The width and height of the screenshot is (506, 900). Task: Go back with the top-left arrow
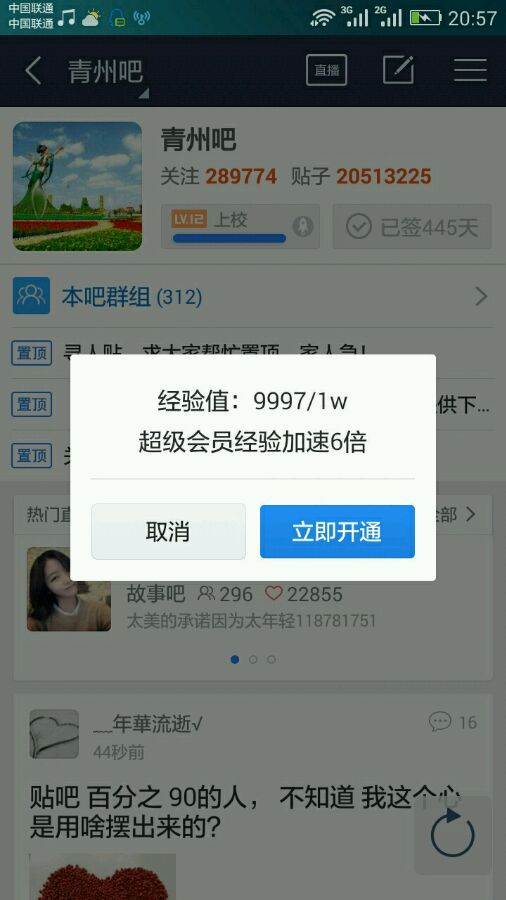click(x=33, y=71)
